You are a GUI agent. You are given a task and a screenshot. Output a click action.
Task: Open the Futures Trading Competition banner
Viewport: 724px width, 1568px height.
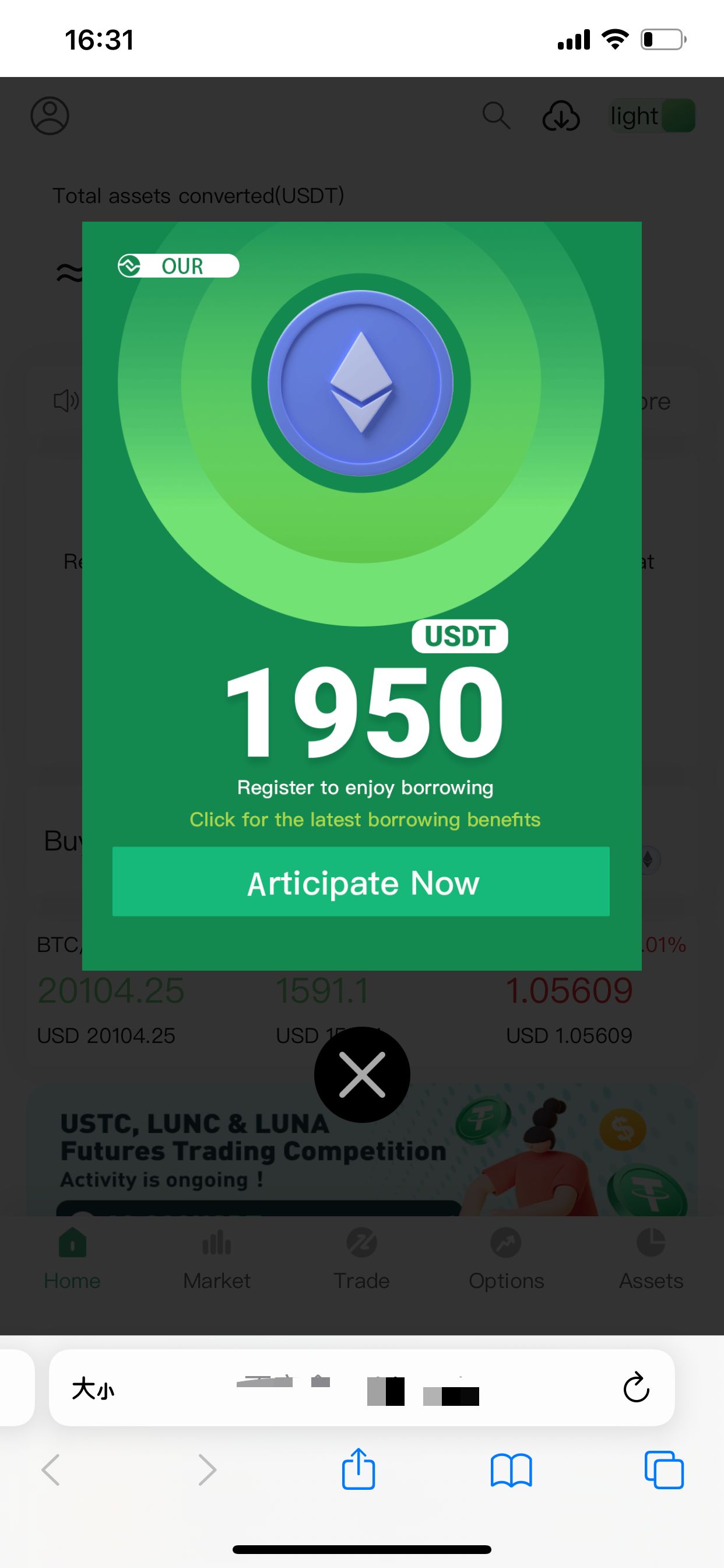pyautogui.click(x=255, y=1150)
